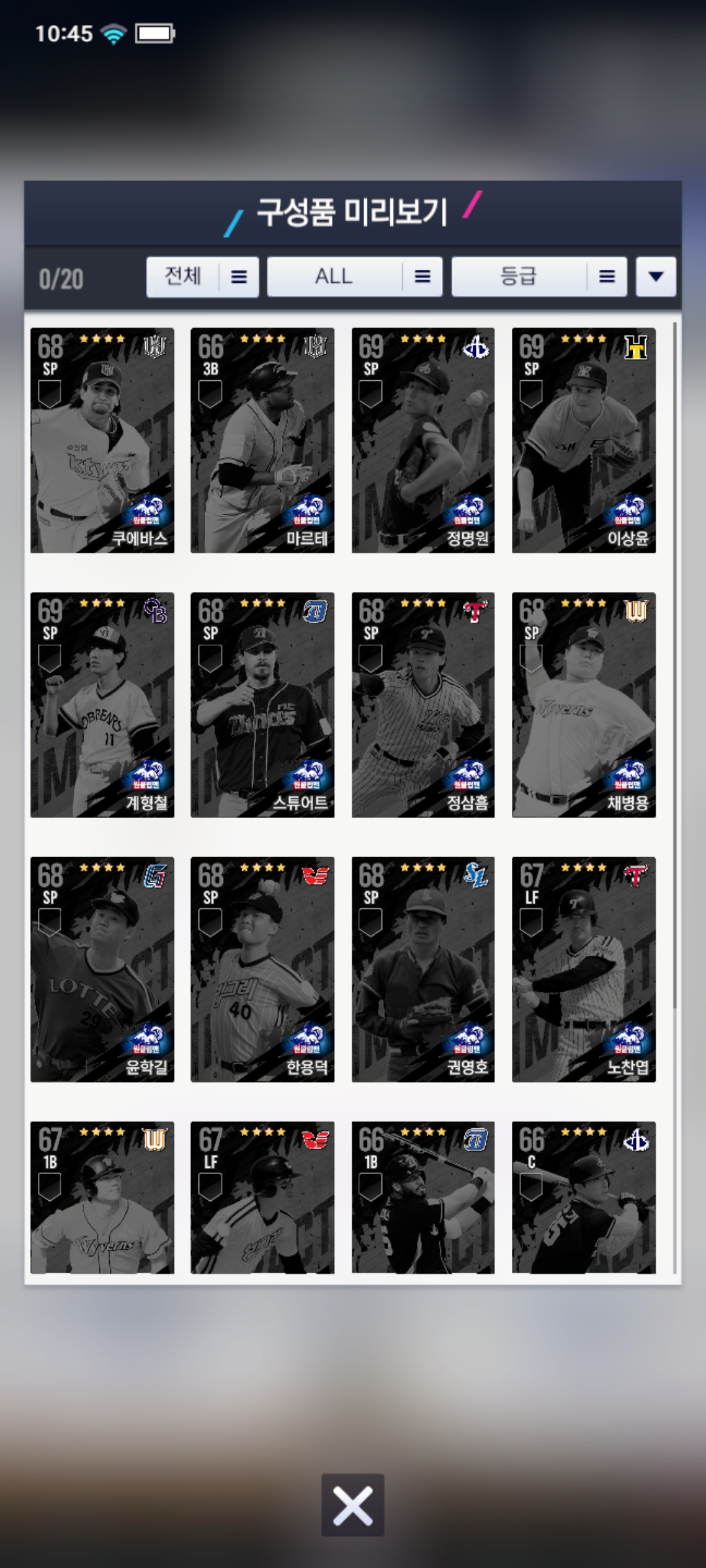Open the 정삼흠 player card
The image size is (706, 1568).
point(423,705)
